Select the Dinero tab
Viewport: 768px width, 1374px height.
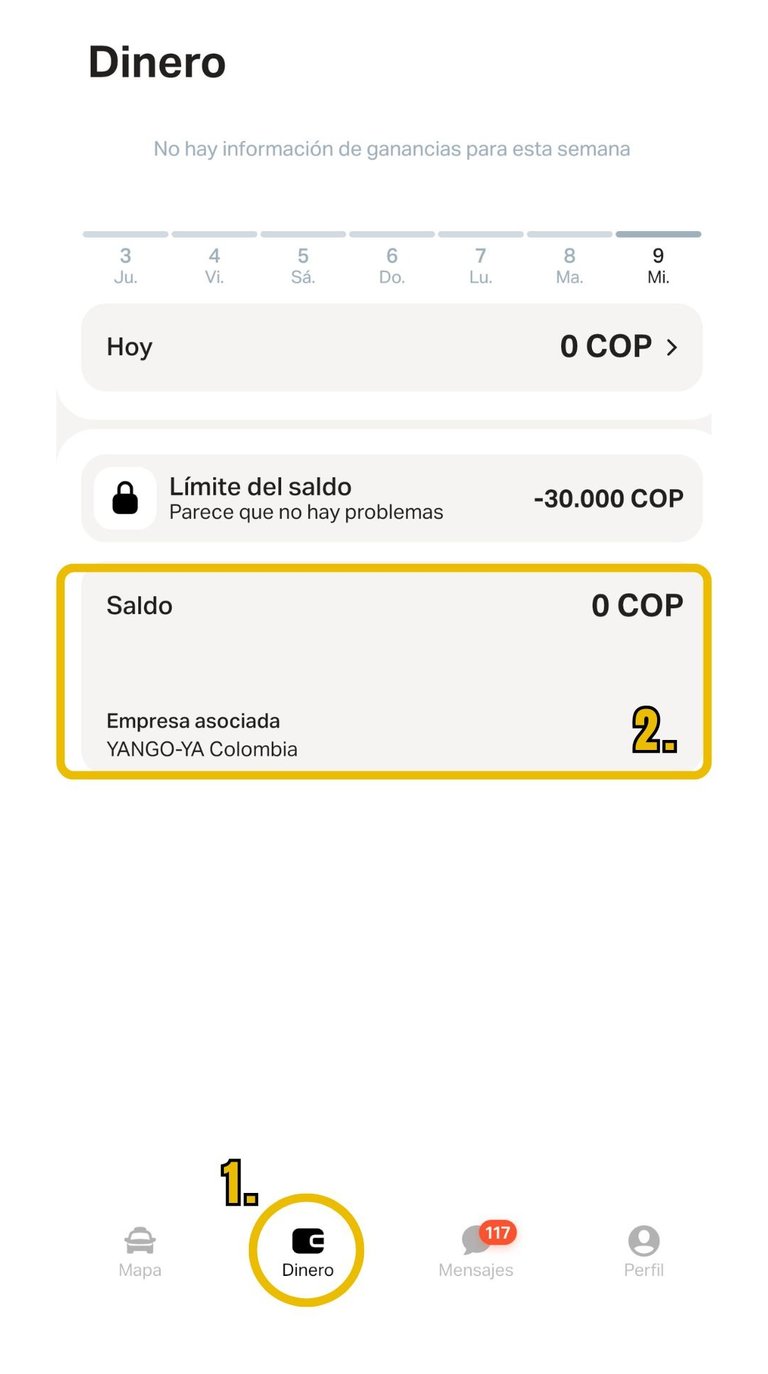[x=307, y=1251]
